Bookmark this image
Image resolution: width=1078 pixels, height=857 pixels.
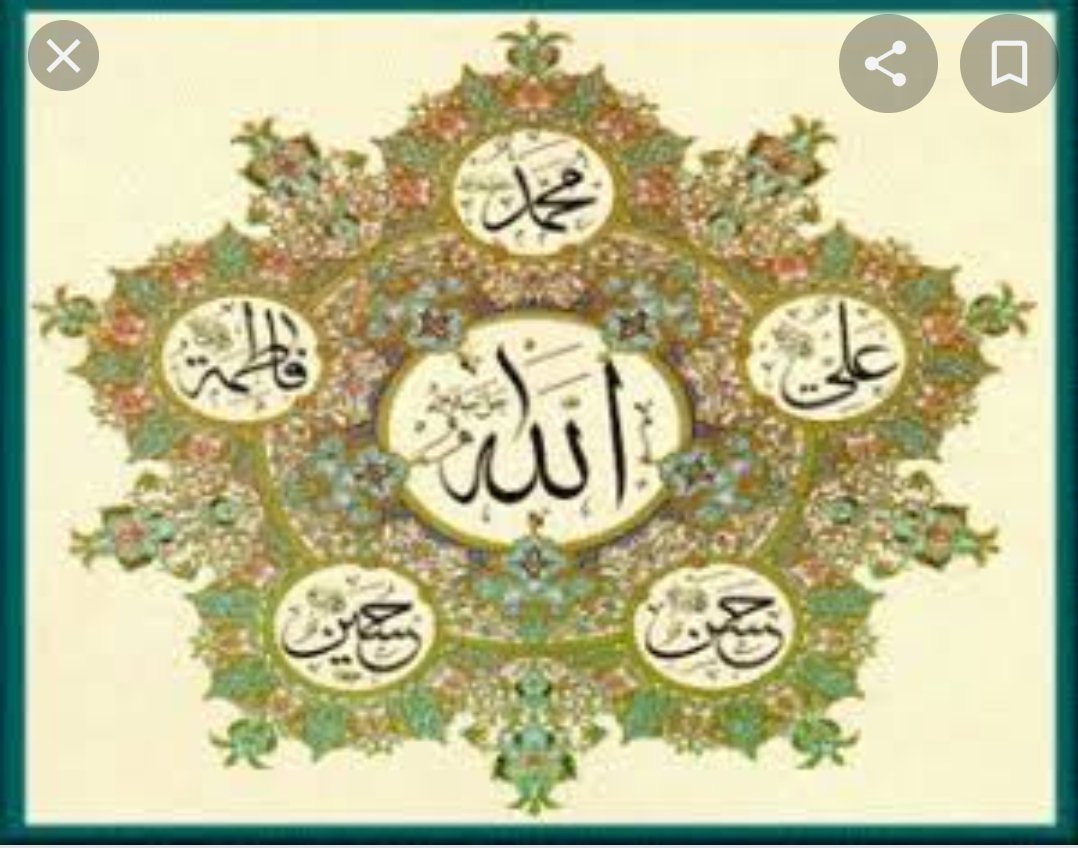[1008, 65]
